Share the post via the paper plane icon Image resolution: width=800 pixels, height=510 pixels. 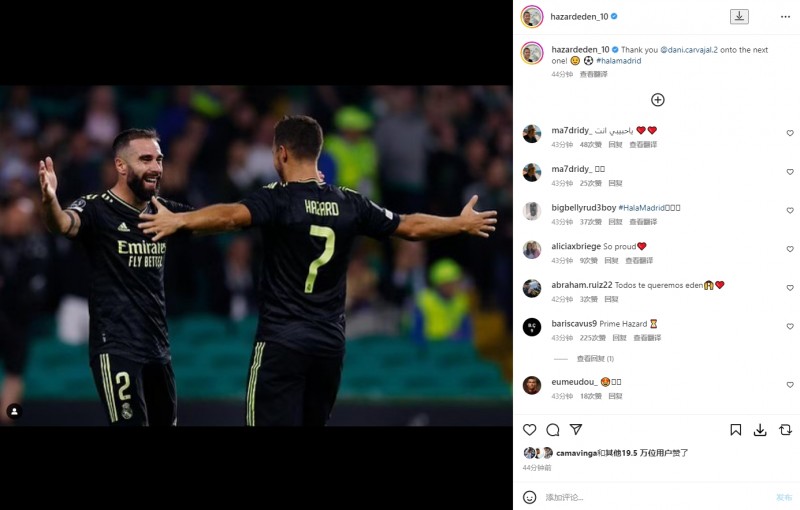click(x=576, y=430)
